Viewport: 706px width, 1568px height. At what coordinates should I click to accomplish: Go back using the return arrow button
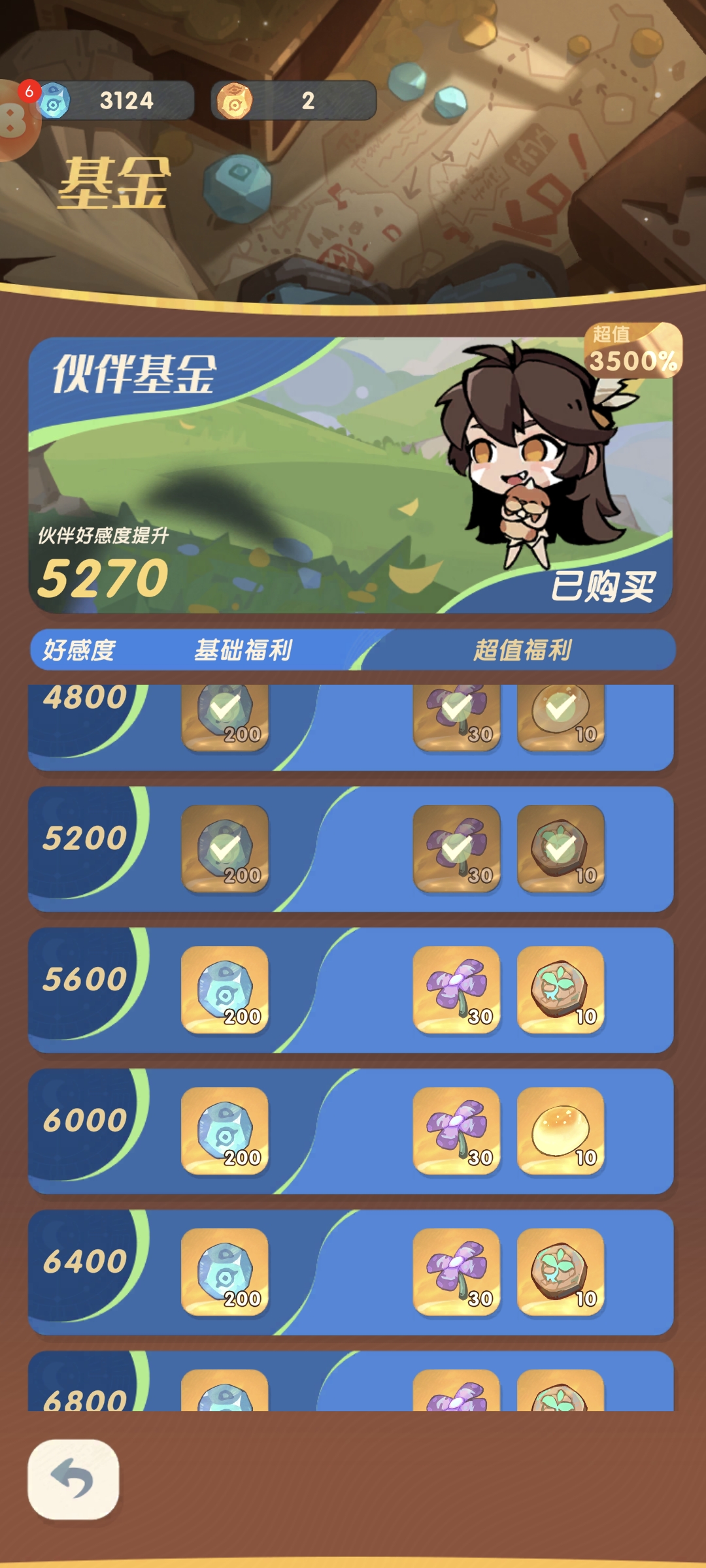(x=73, y=1478)
